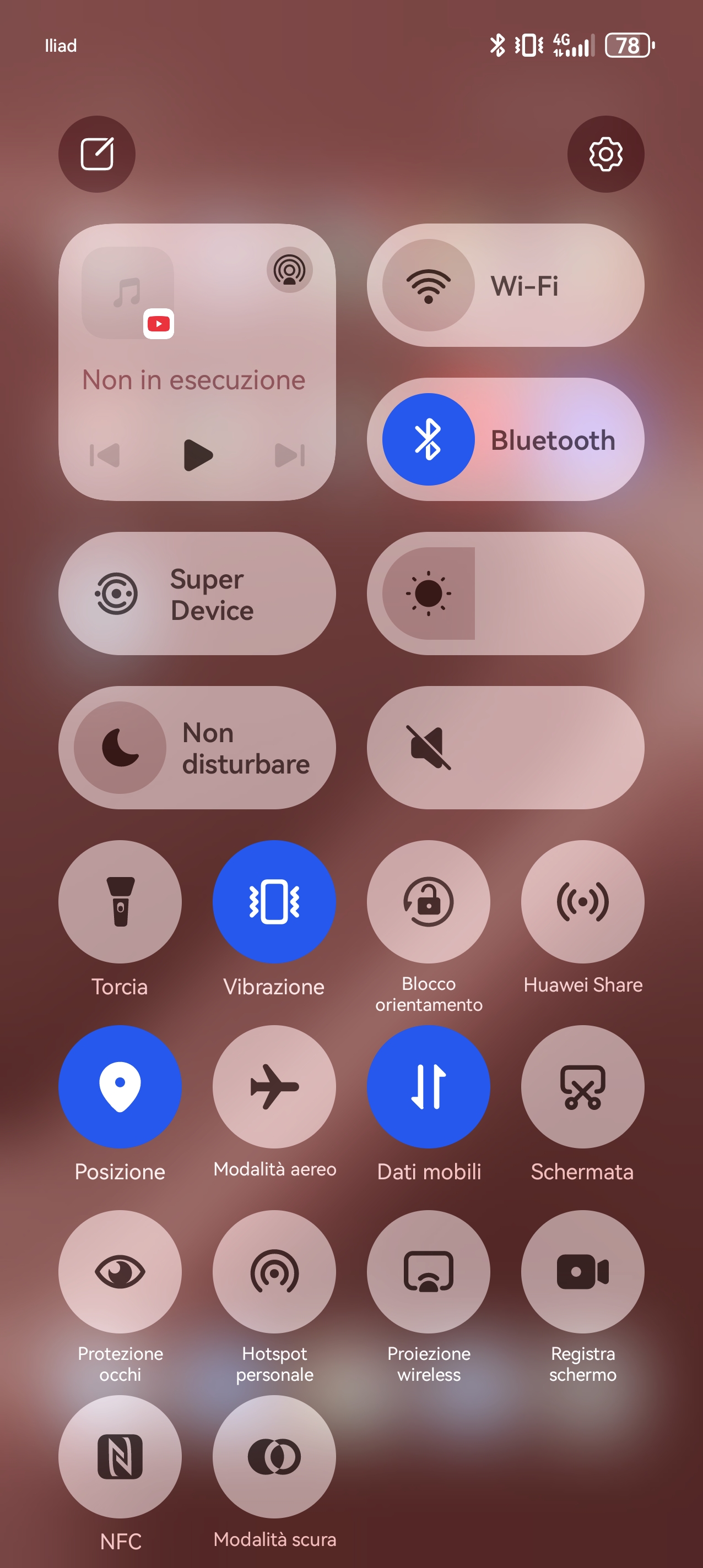The height and width of the screenshot is (1568, 703).
Task: Turn on Wi-Fi
Action: click(428, 285)
